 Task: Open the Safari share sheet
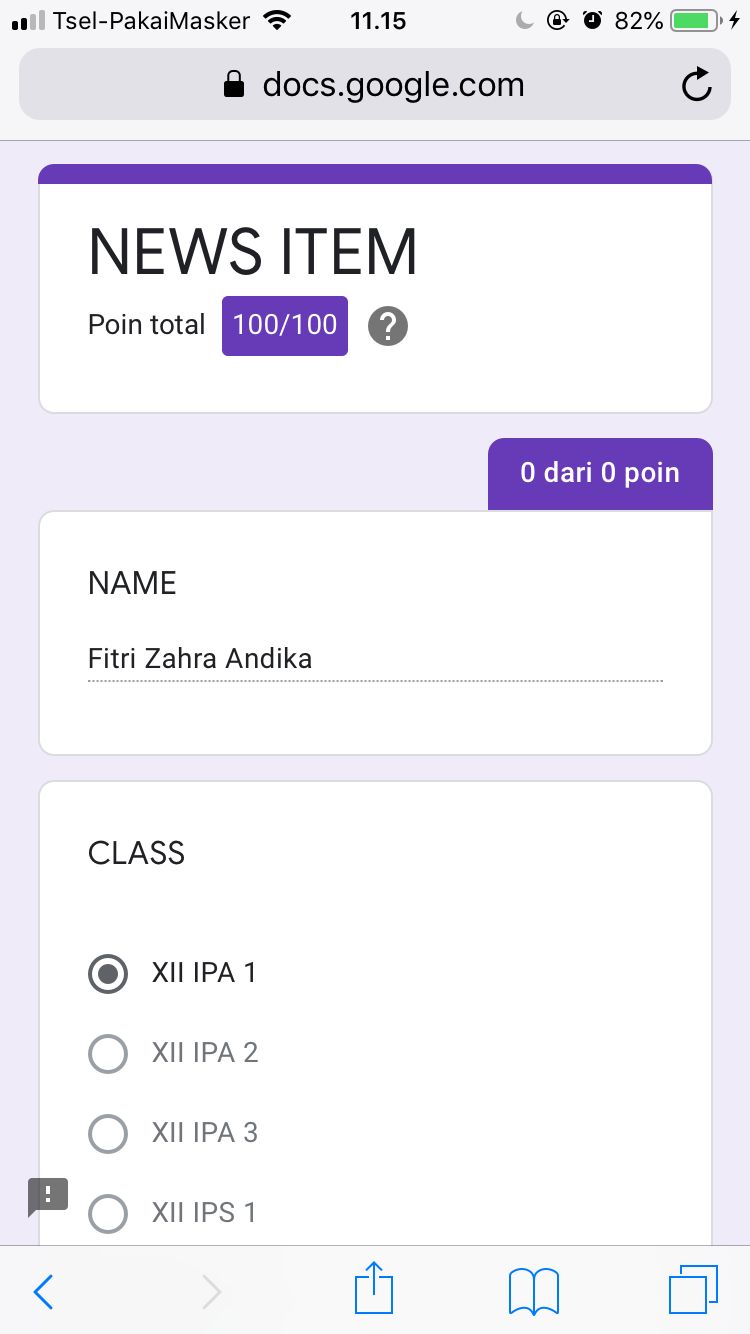click(x=375, y=1288)
